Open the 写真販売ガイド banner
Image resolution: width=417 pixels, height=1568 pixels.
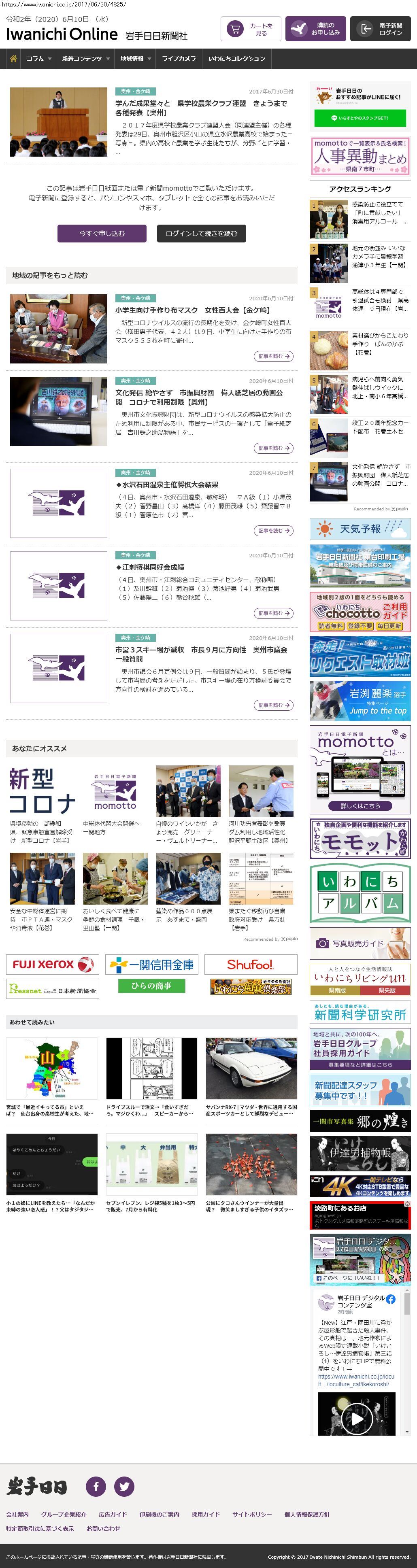(x=360, y=943)
